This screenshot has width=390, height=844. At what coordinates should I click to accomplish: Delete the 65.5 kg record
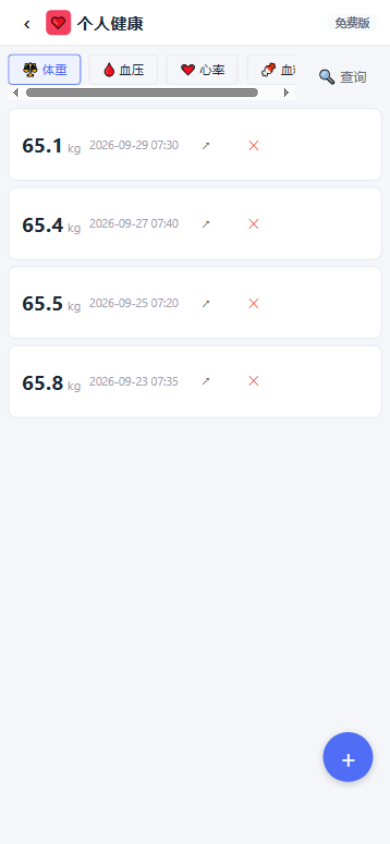(253, 303)
